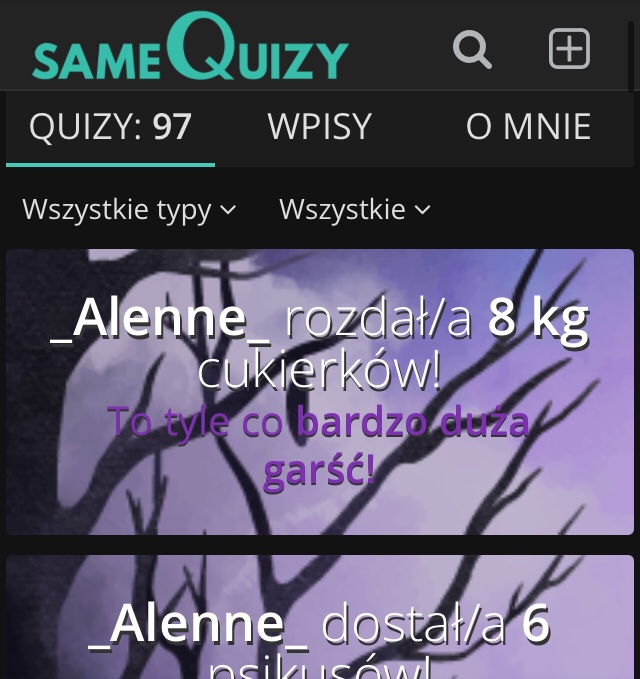Tap the plus icon to add a quiz
This screenshot has height=679, width=640.
click(569, 48)
